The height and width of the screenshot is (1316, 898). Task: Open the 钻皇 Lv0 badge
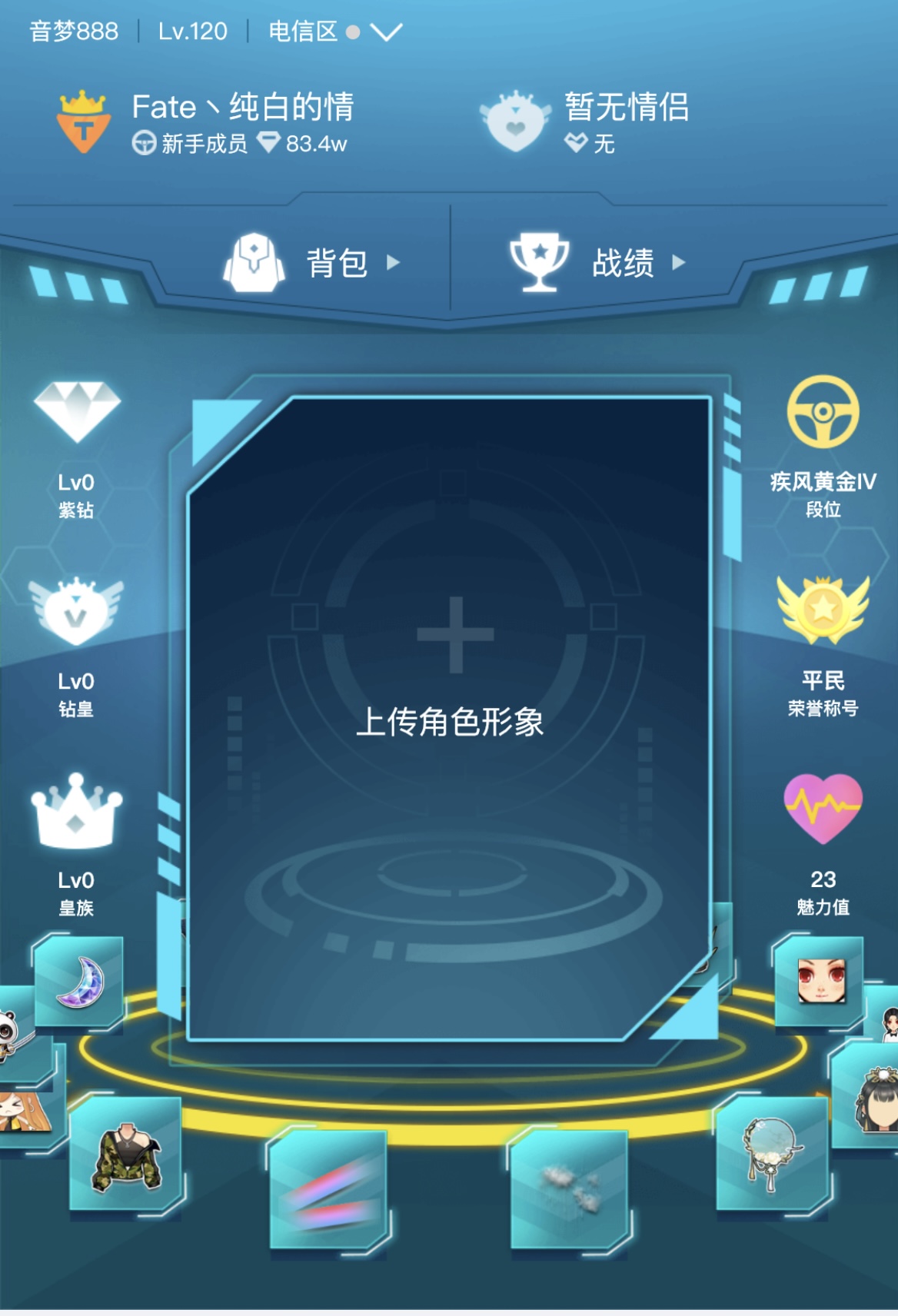pos(76,644)
